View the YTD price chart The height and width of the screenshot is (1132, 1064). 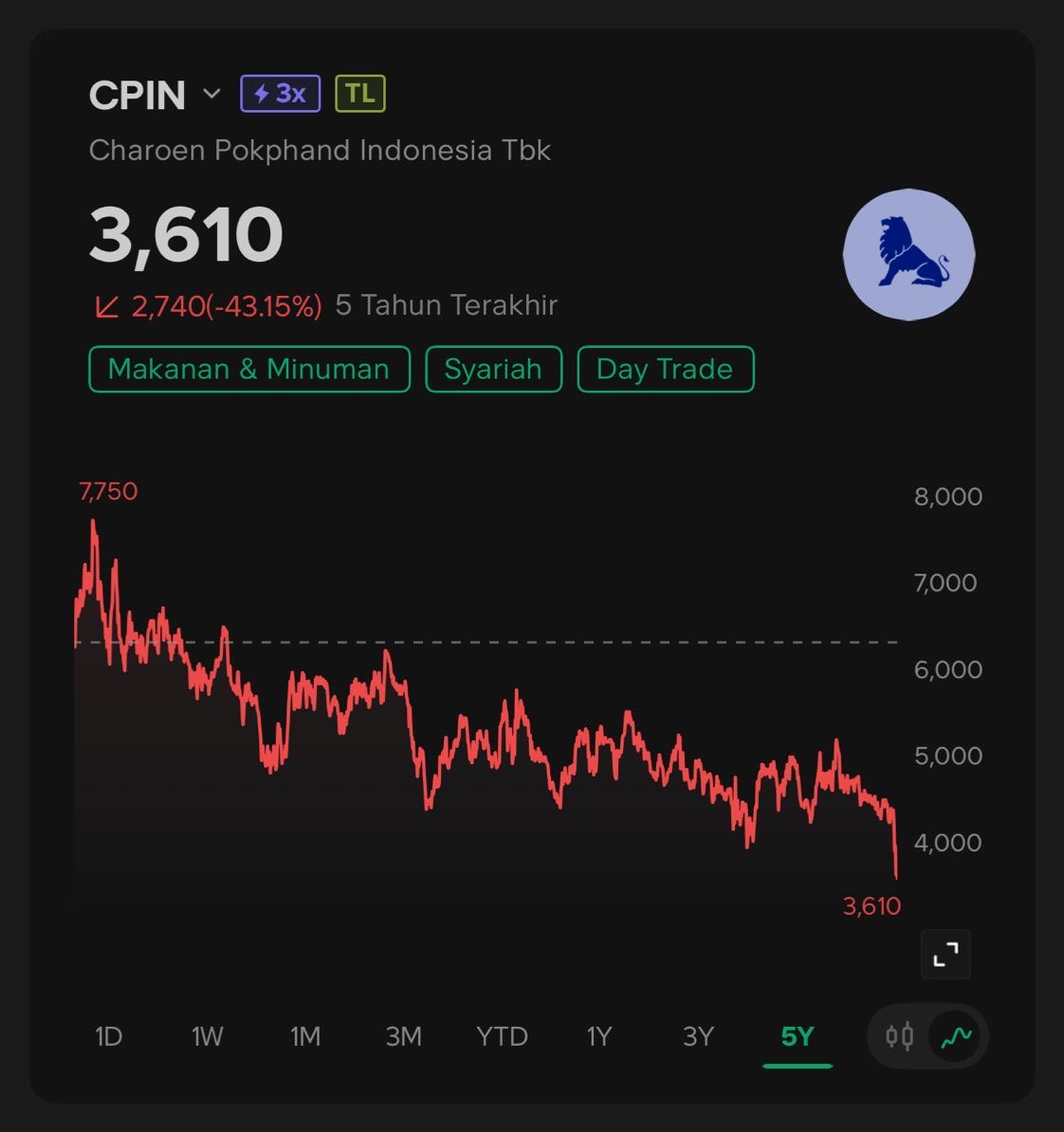point(502,1036)
